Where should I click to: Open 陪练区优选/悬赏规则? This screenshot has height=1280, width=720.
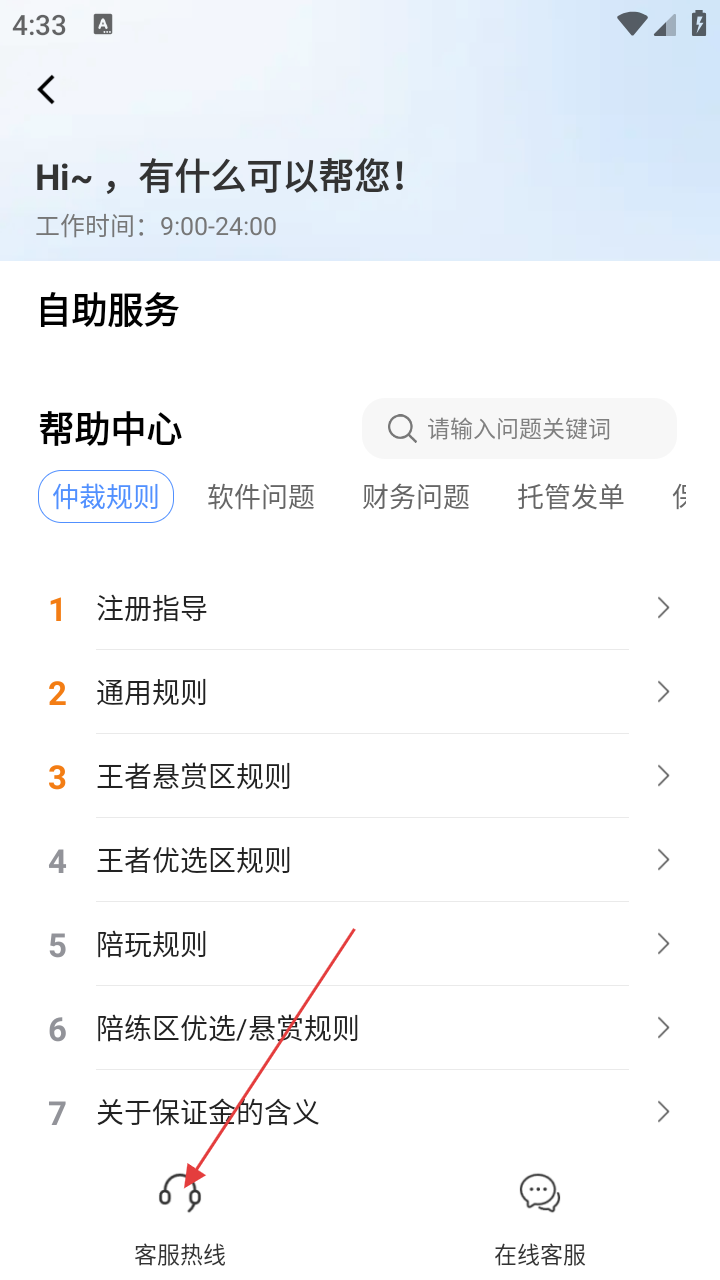[360, 1028]
